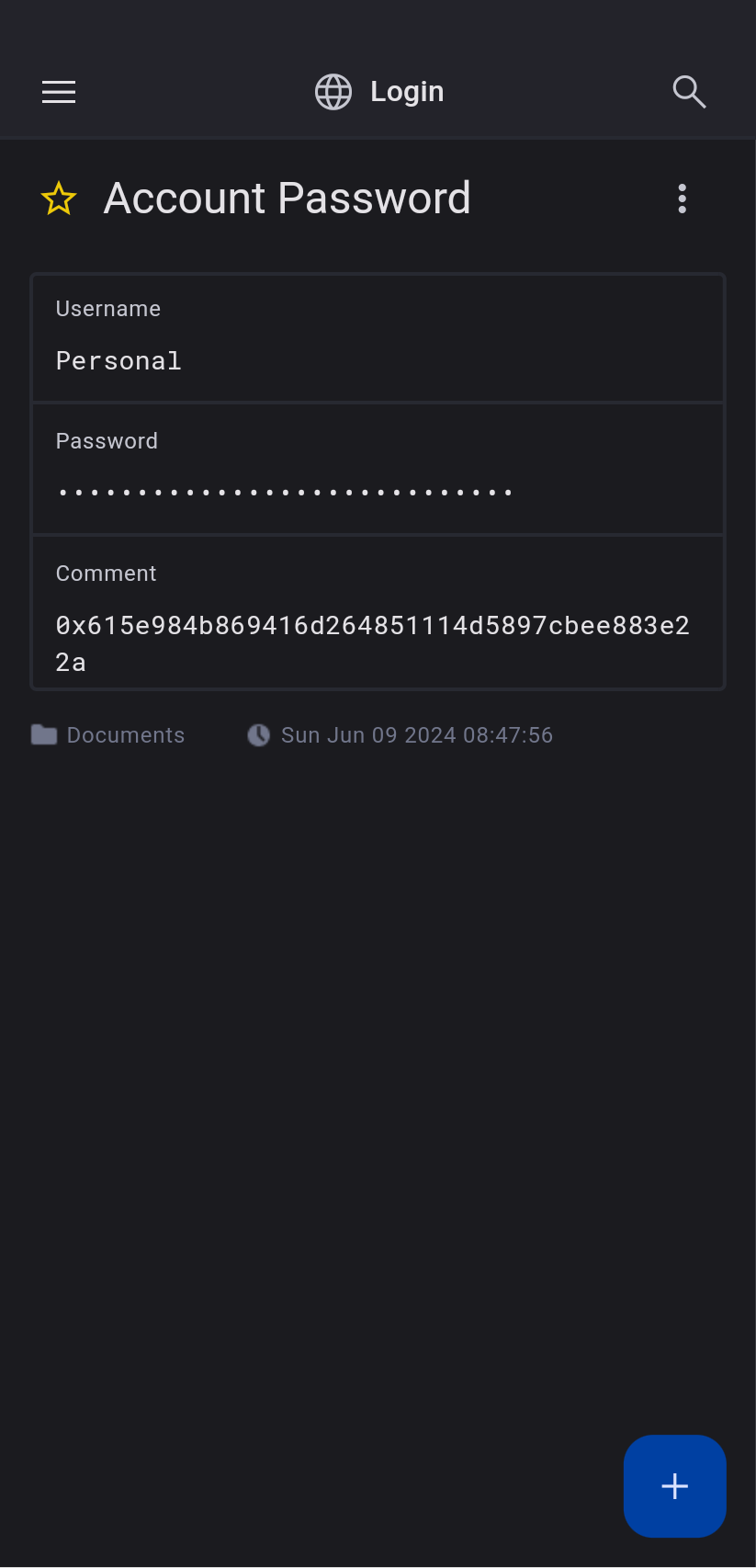756x1568 pixels.
Task: Tap the Username field showing Personal
Action: point(378,338)
